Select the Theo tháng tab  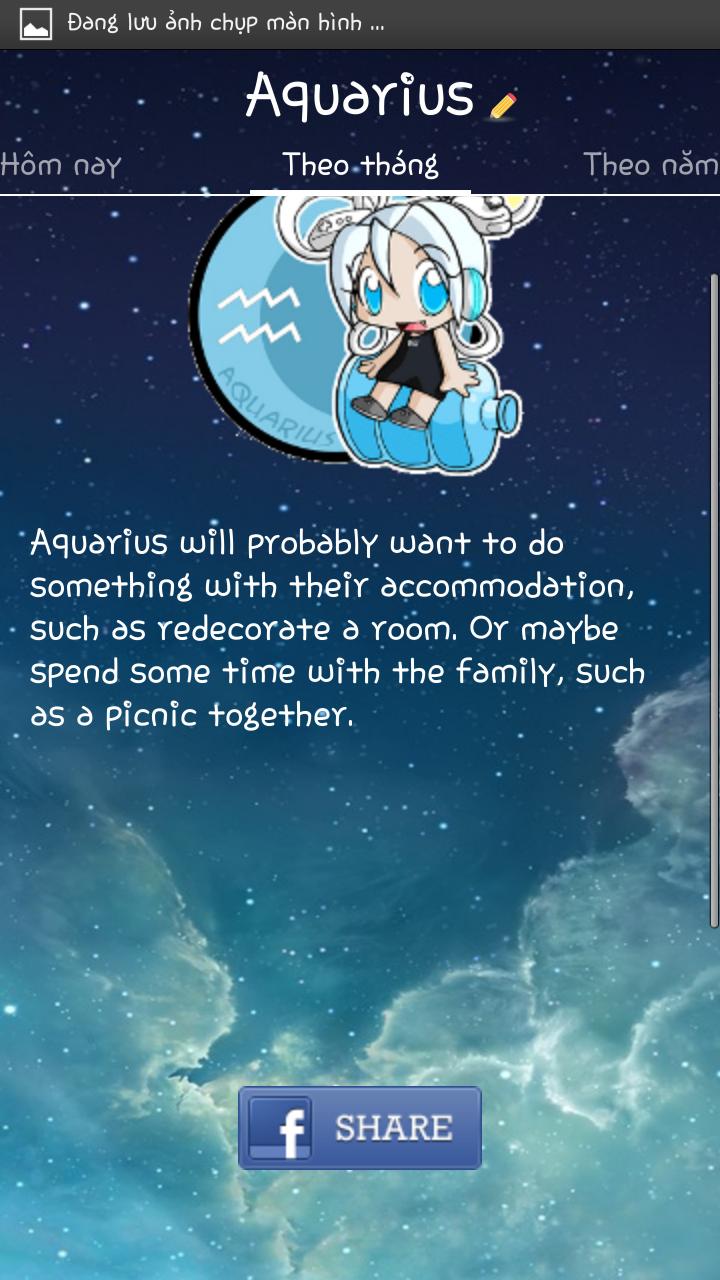360,165
